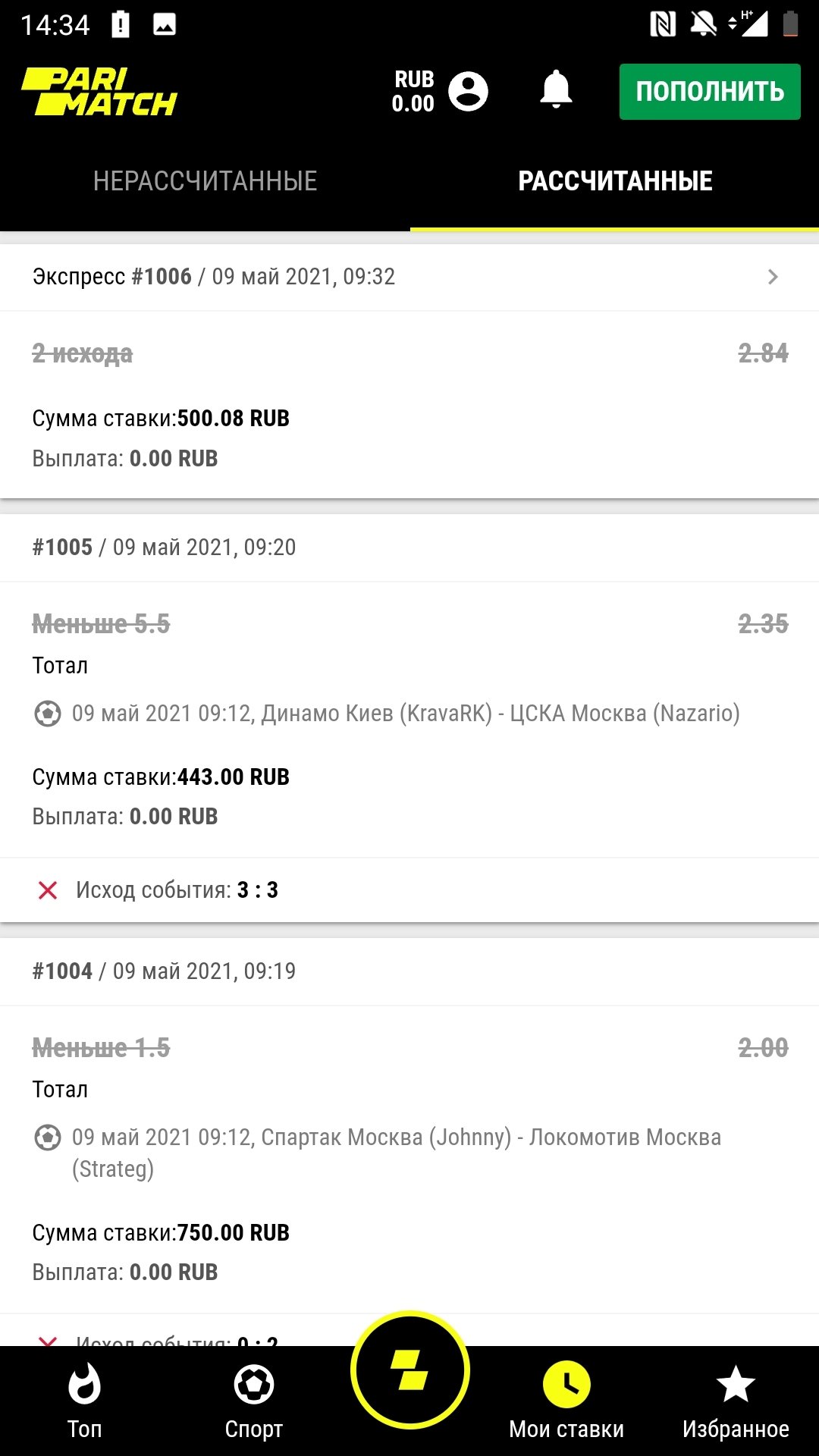The image size is (819, 1456).
Task: Switch to the Нерассчитанные tab
Action: (x=205, y=181)
